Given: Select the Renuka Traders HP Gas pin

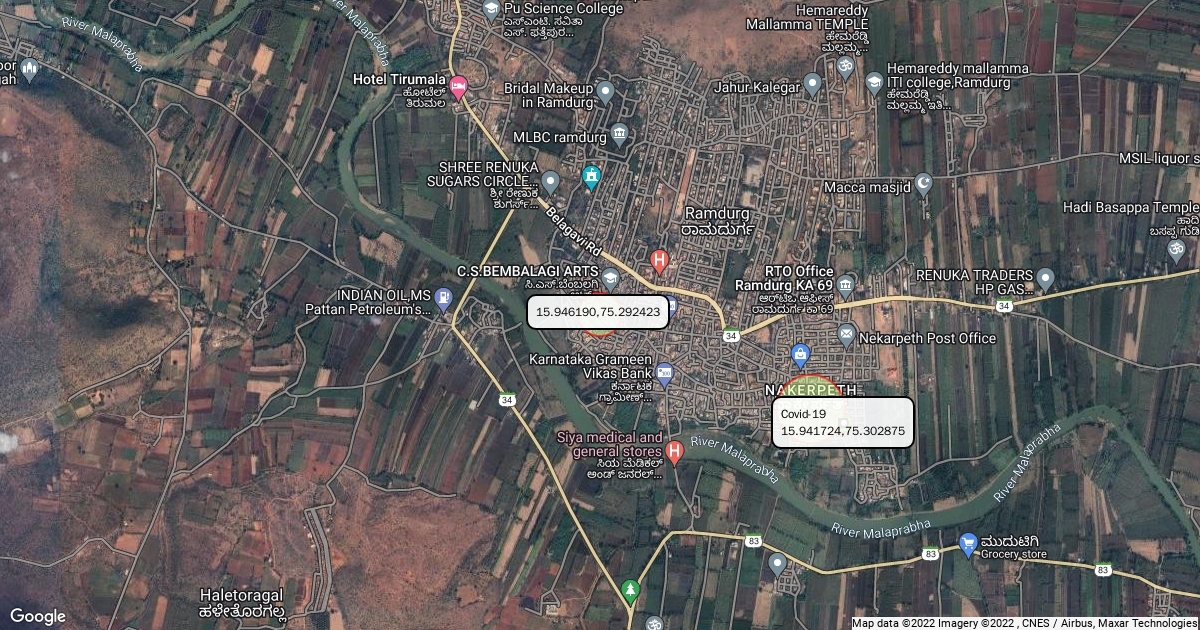Looking at the screenshot, I should coord(1046,276).
